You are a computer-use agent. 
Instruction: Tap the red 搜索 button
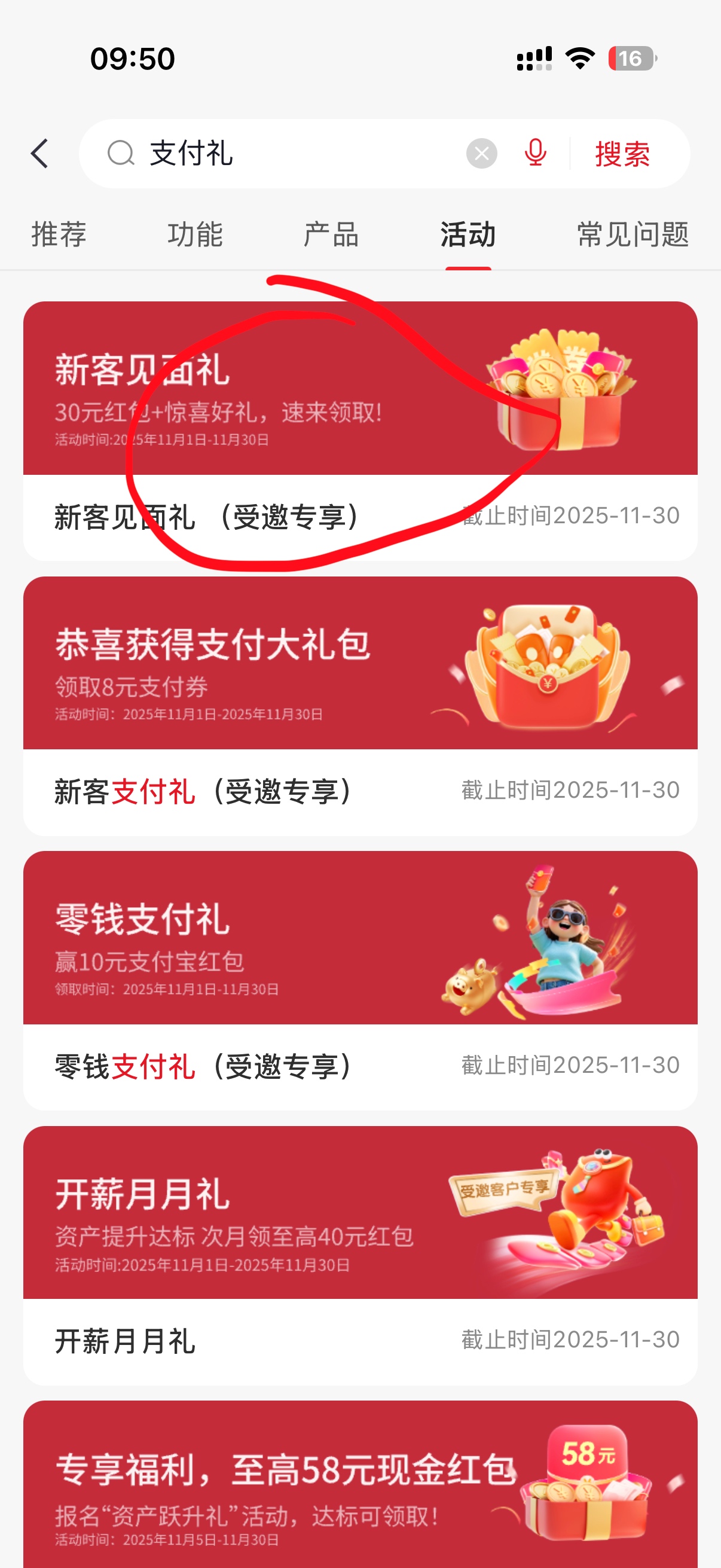tap(622, 153)
